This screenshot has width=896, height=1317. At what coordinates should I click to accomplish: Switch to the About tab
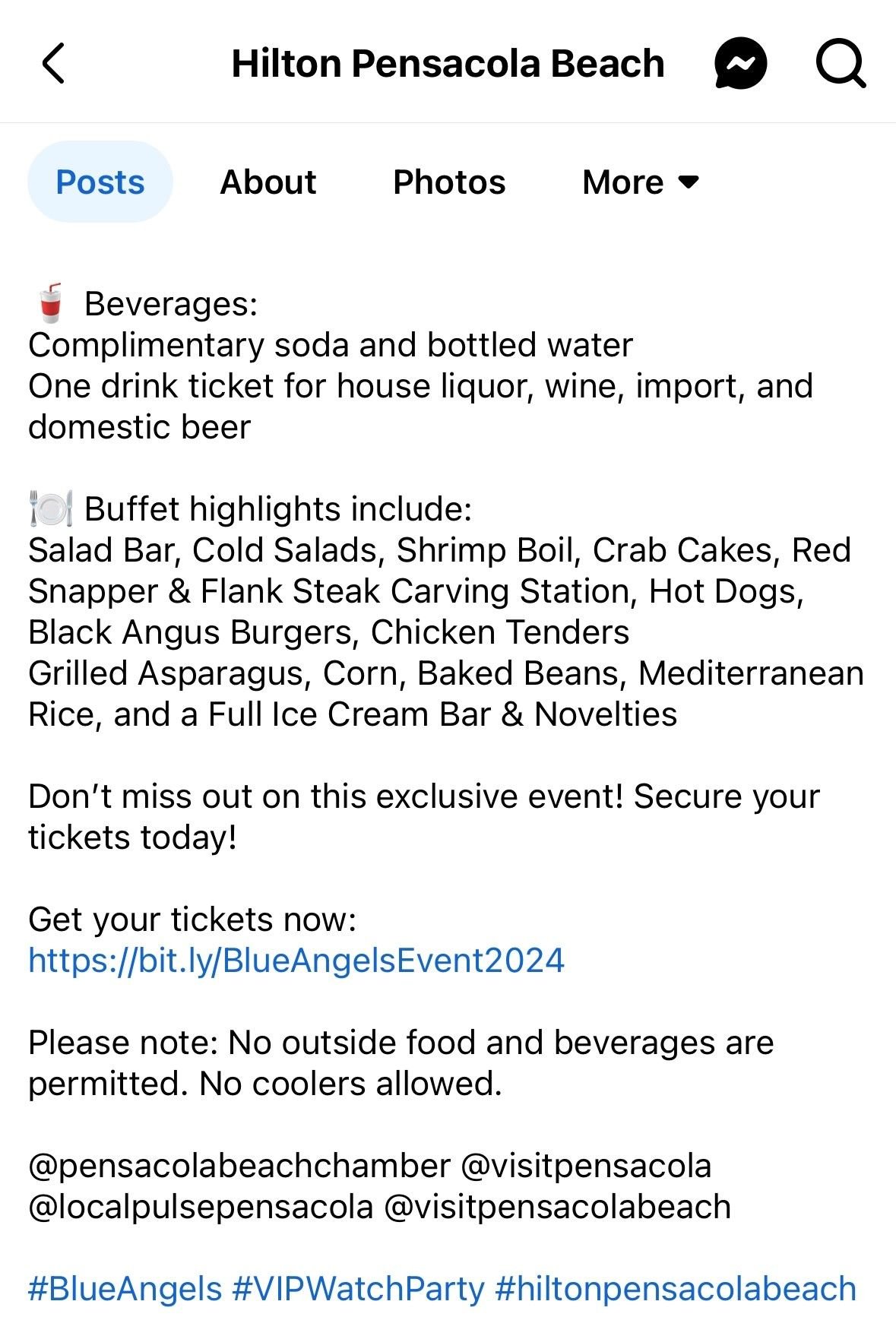(268, 182)
